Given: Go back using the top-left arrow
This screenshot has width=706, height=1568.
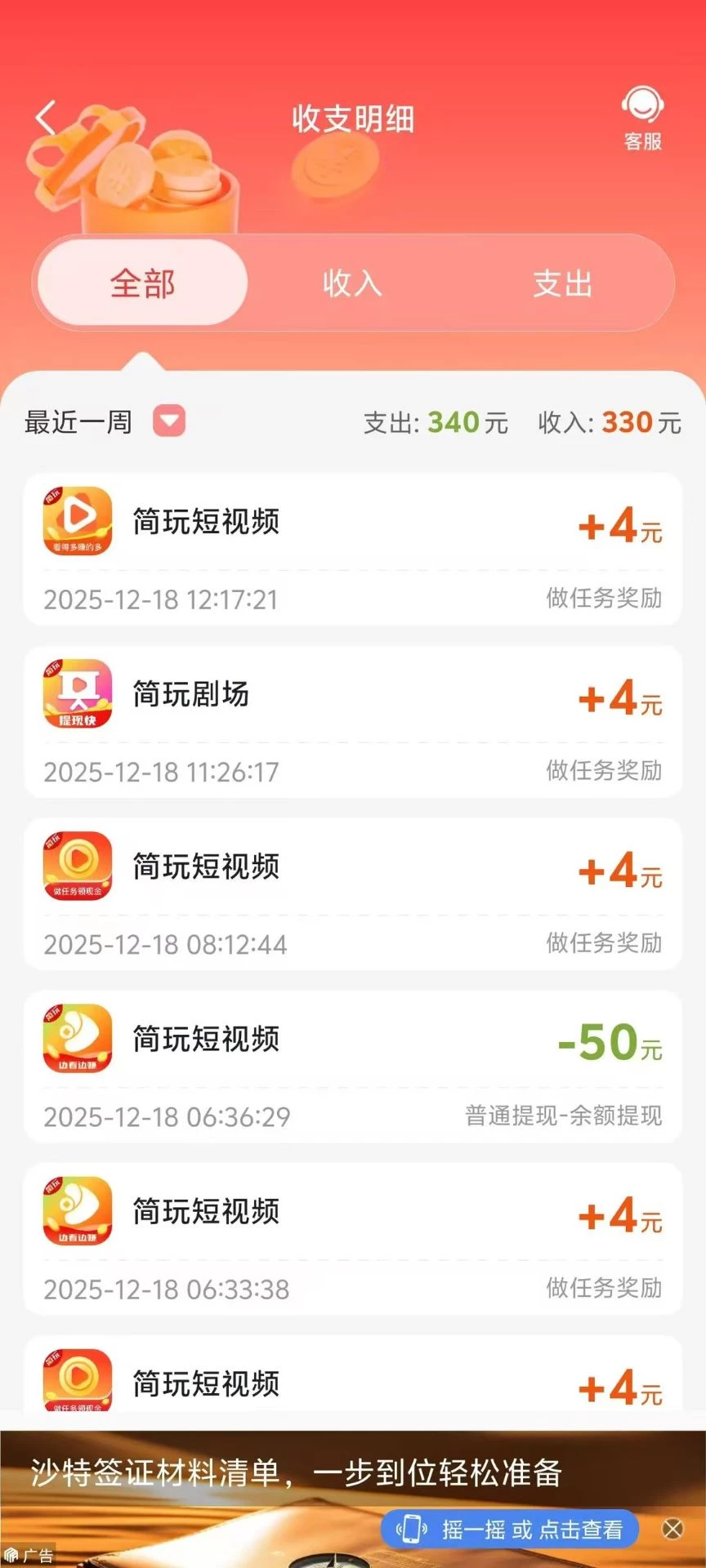Looking at the screenshot, I should (x=47, y=118).
